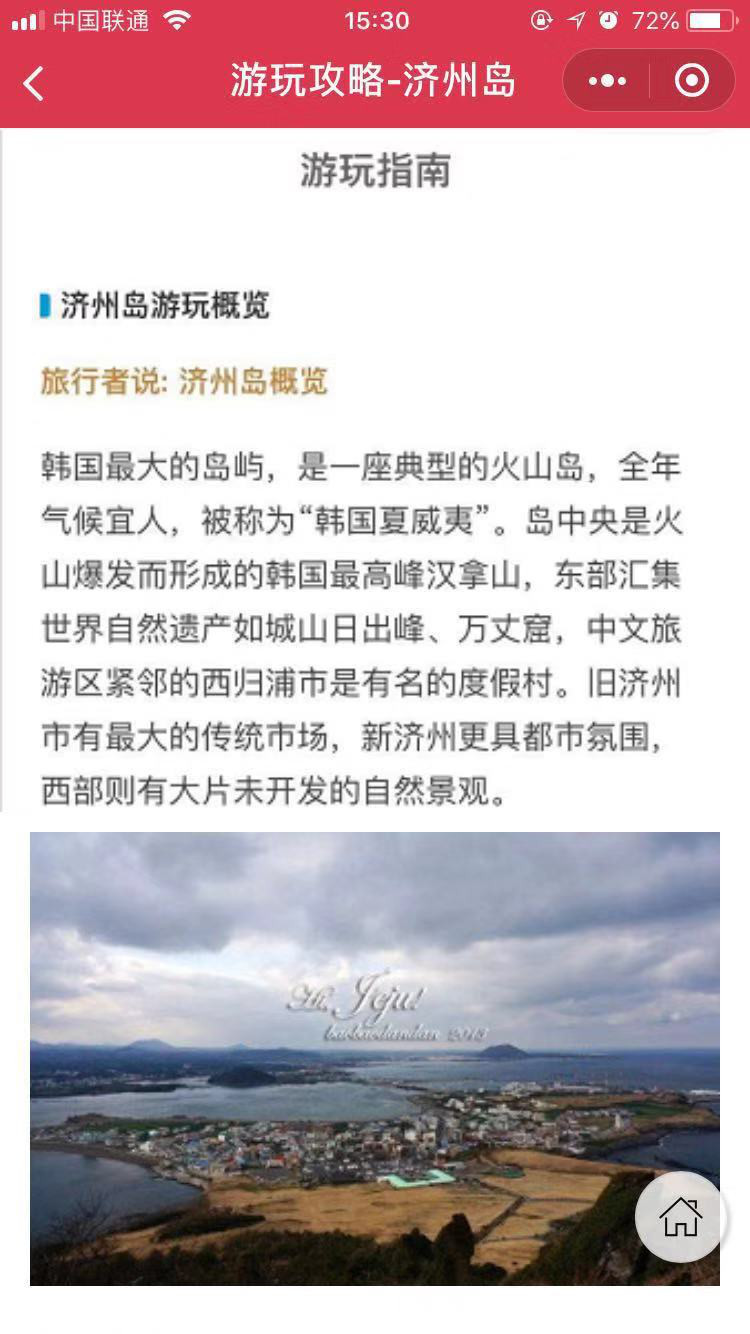This screenshot has width=750, height=1334.
Task: Return home via the floating house button
Action: click(680, 1217)
